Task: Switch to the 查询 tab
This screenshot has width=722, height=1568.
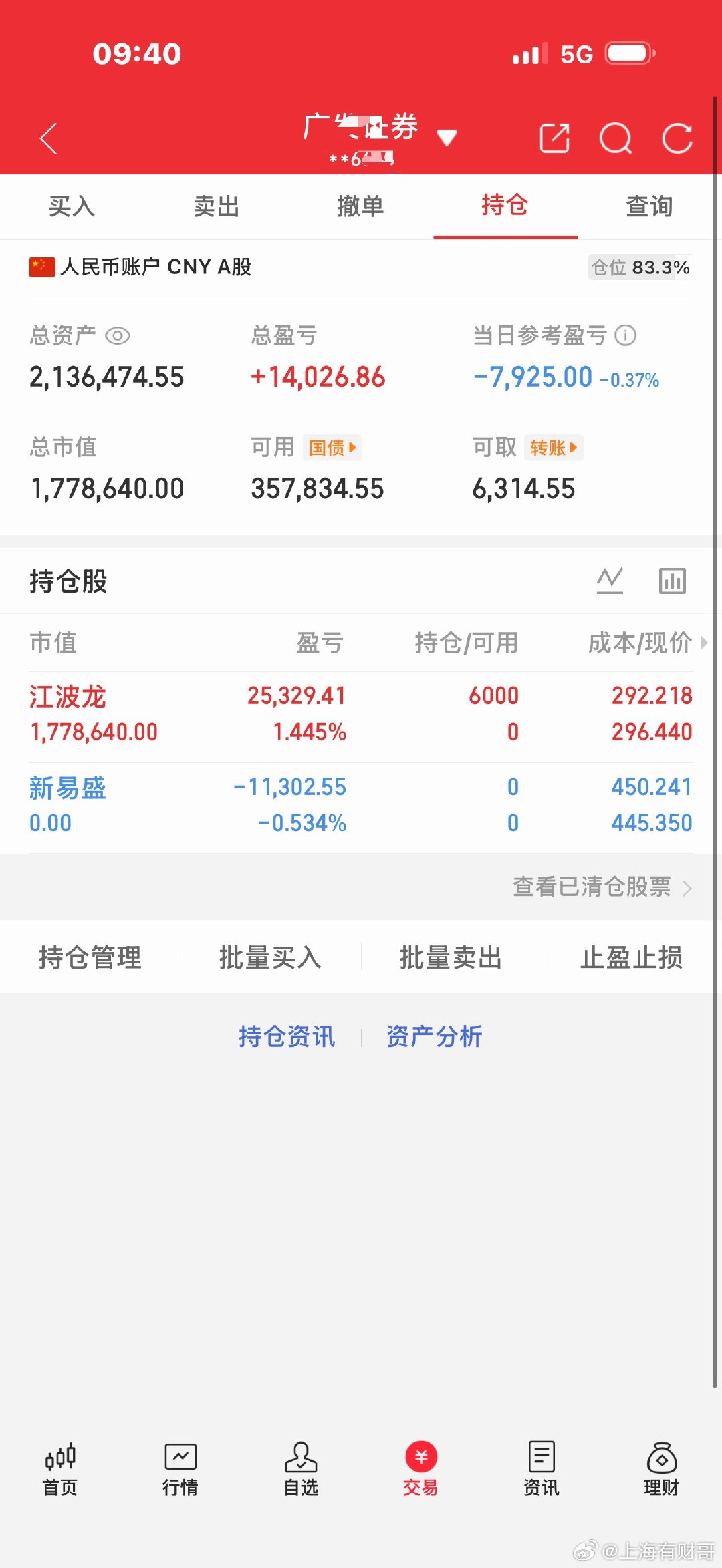Action: pyautogui.click(x=649, y=207)
